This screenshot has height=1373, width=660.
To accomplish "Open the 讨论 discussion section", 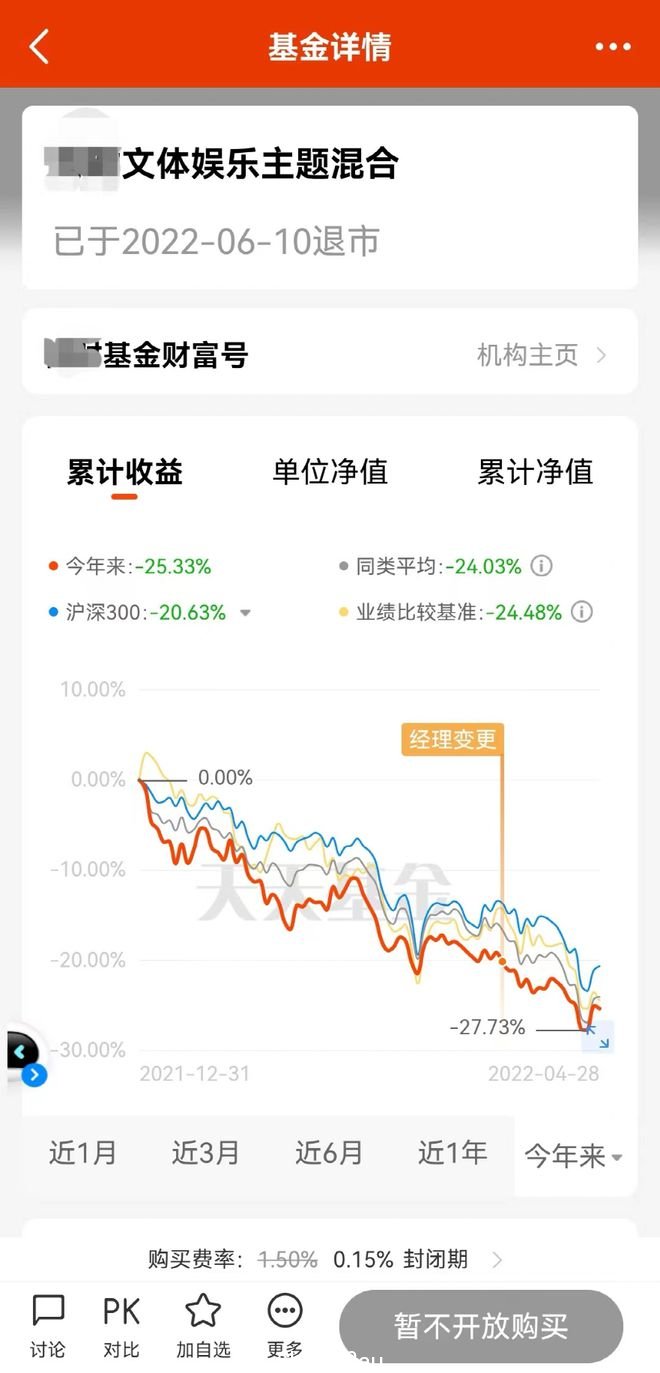I will coord(47,1327).
